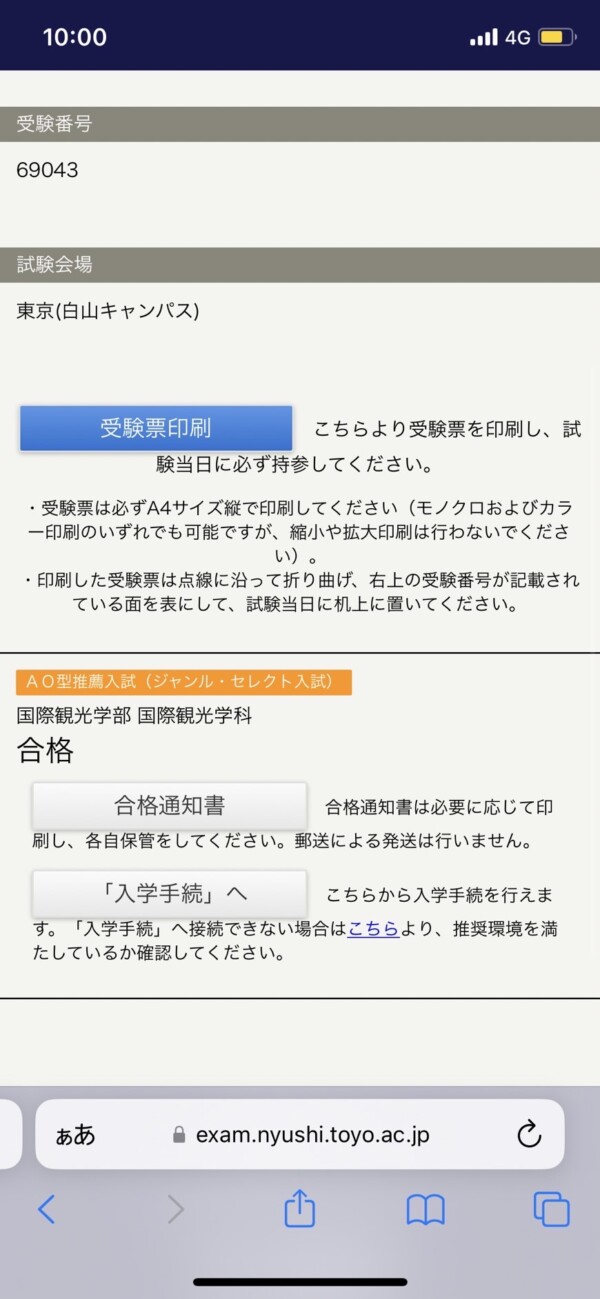
Task: Share this page
Action: [x=300, y=1209]
